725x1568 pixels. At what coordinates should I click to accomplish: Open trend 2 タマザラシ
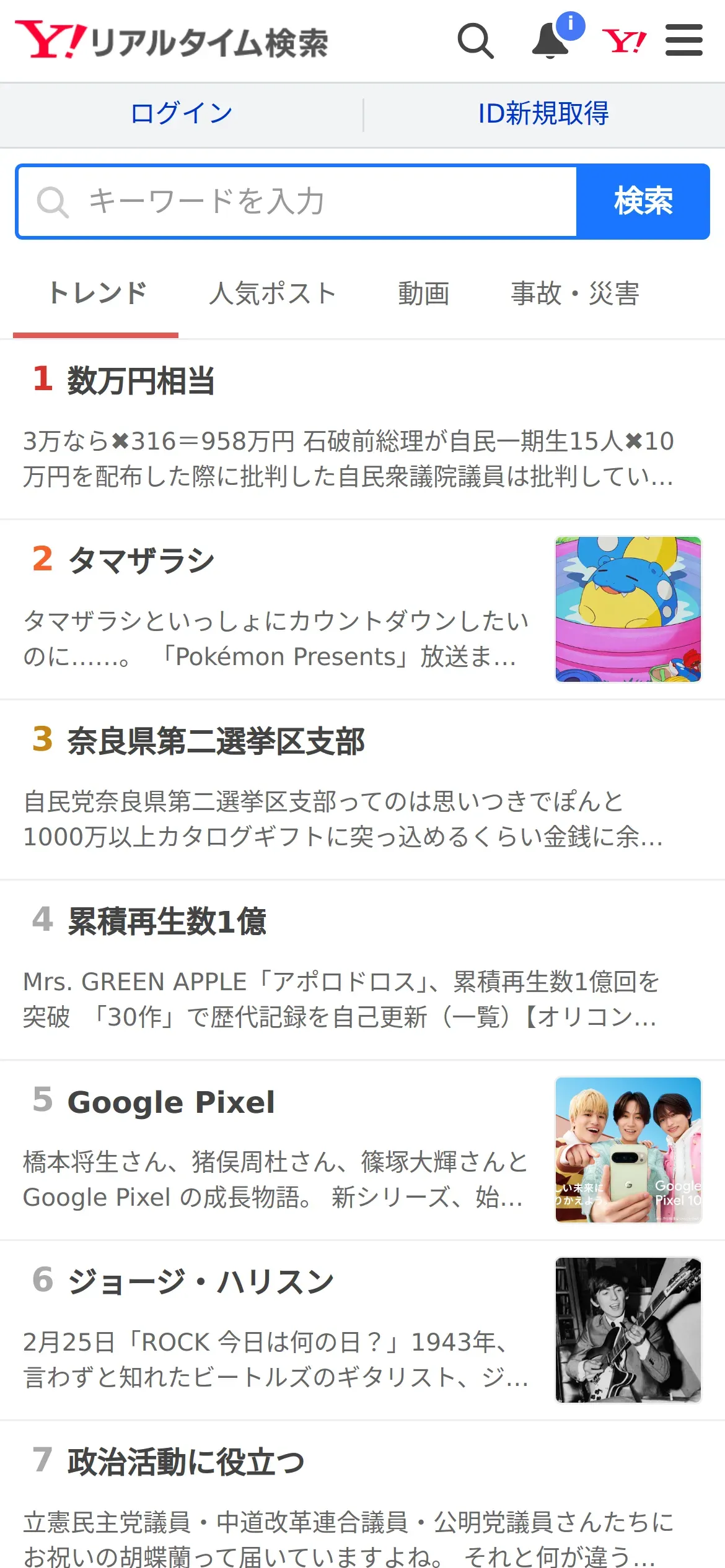click(362, 610)
